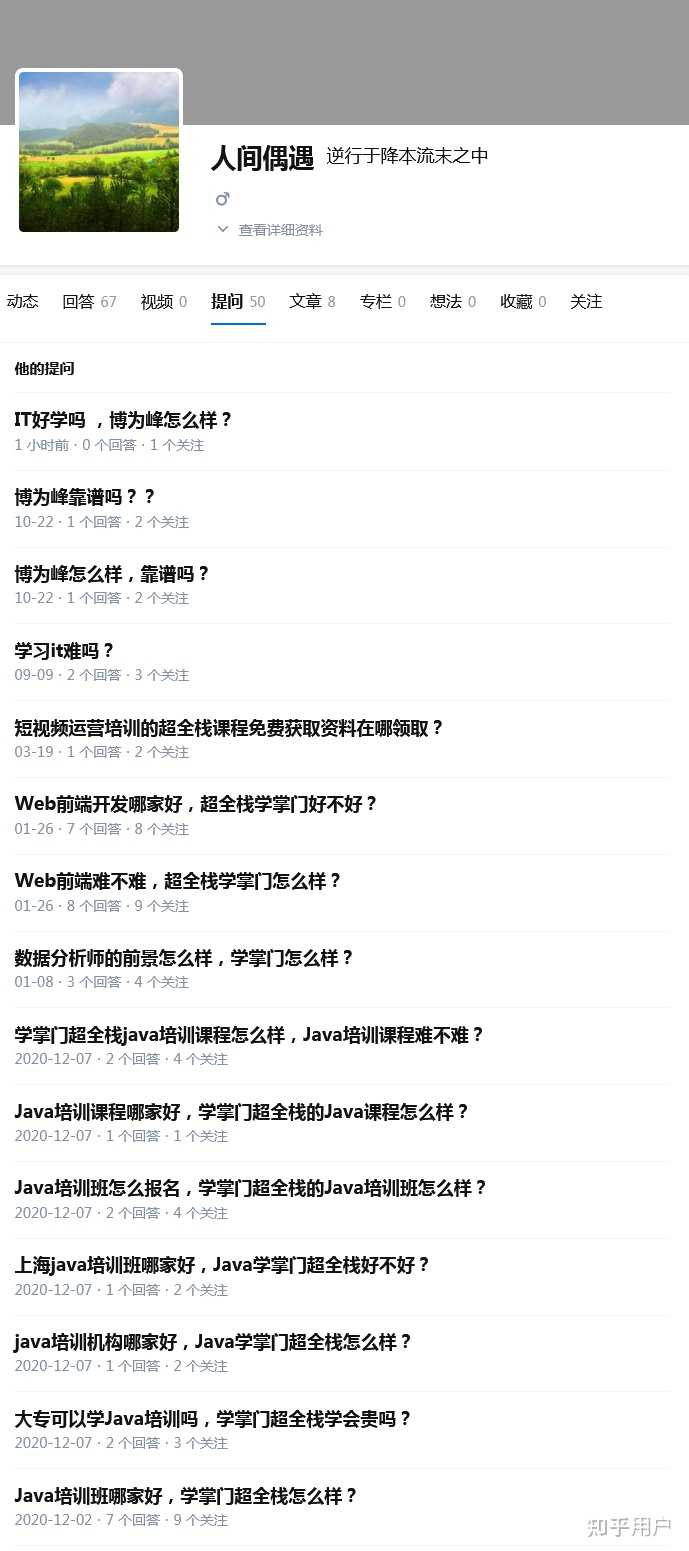
Task: Switch to the 想法 tab
Action: (452, 301)
